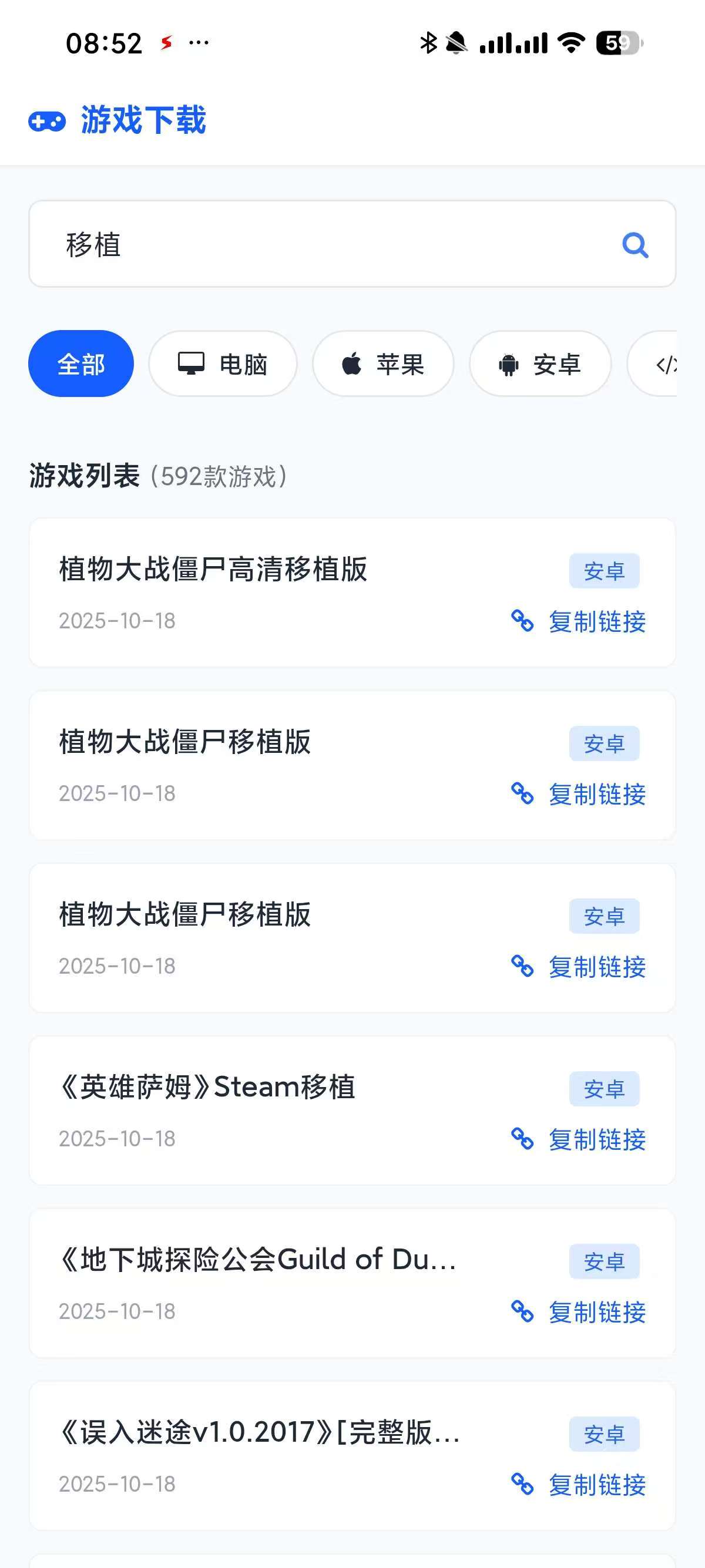
Task: Copy link for 《误入迷途v1.0.2017》
Action: coord(579,1485)
